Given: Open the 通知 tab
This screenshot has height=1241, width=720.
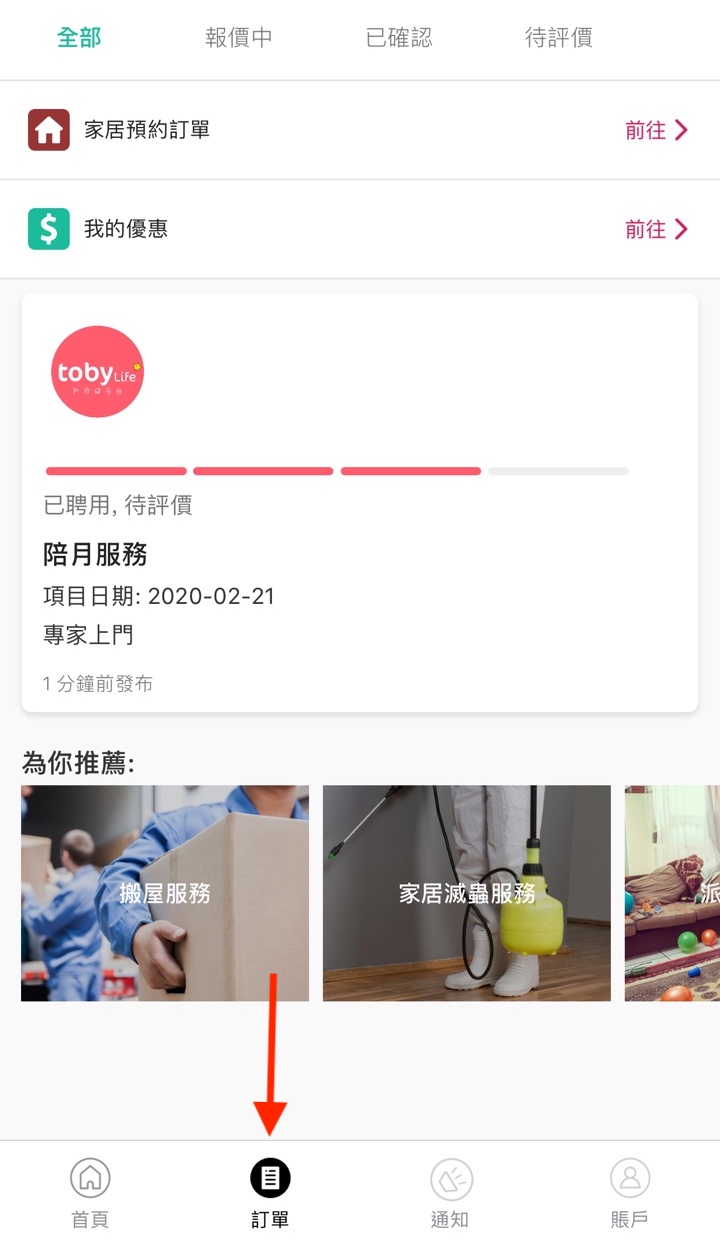Looking at the screenshot, I should pyautogui.click(x=450, y=1193).
